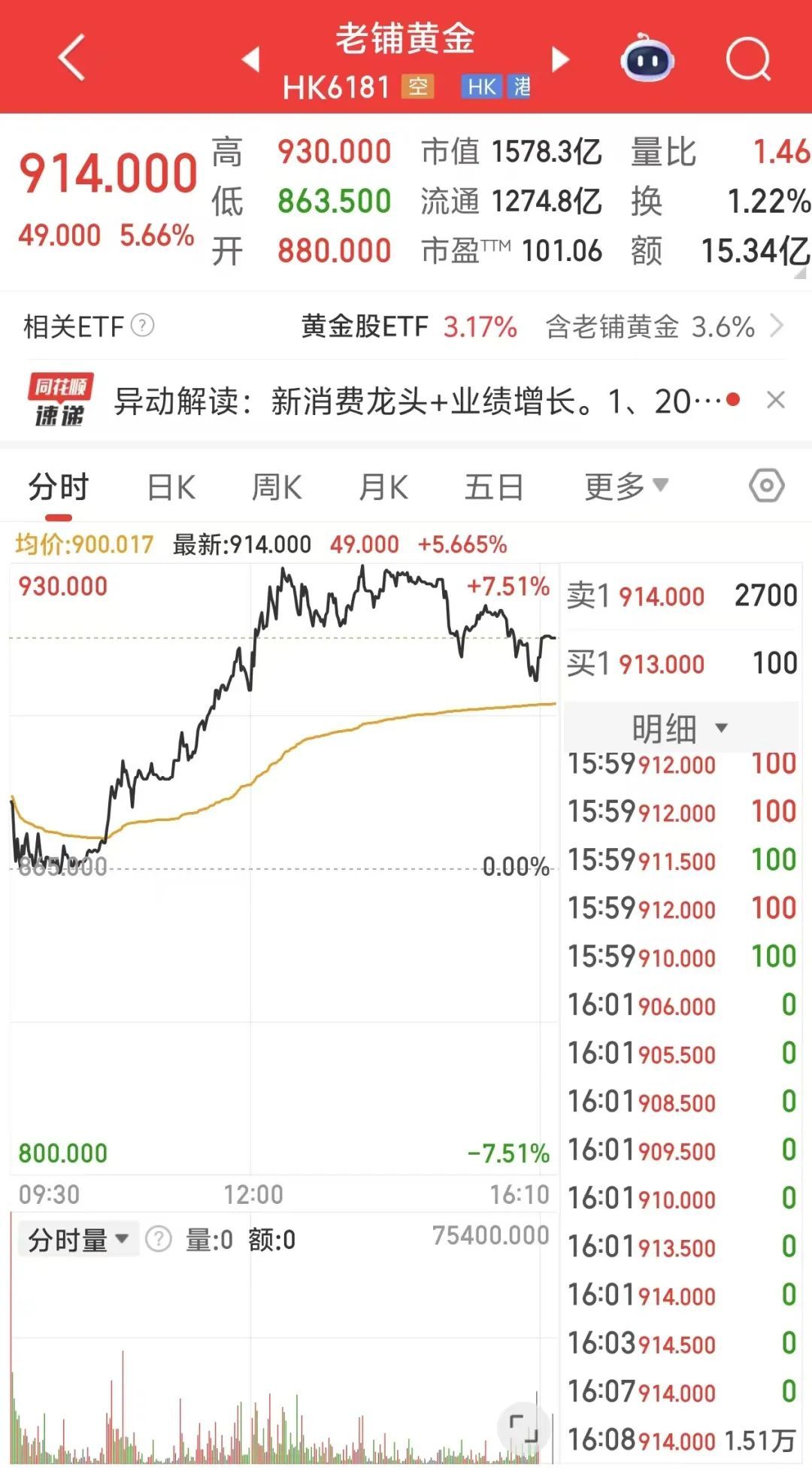Read the 异动解读 news brief
The height and width of the screenshot is (1470, 812).
[417, 401]
